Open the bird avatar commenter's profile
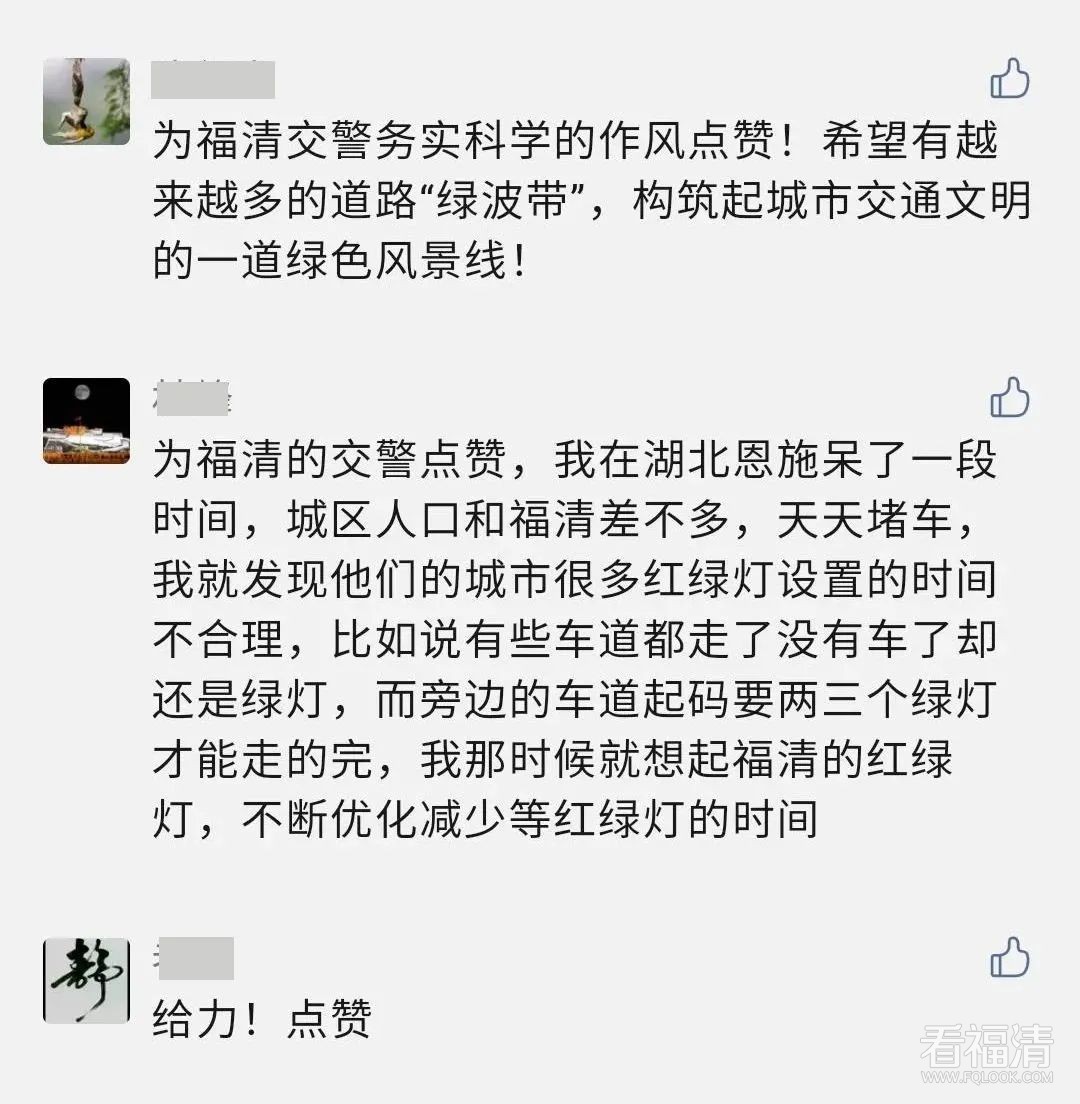 tap(86, 101)
